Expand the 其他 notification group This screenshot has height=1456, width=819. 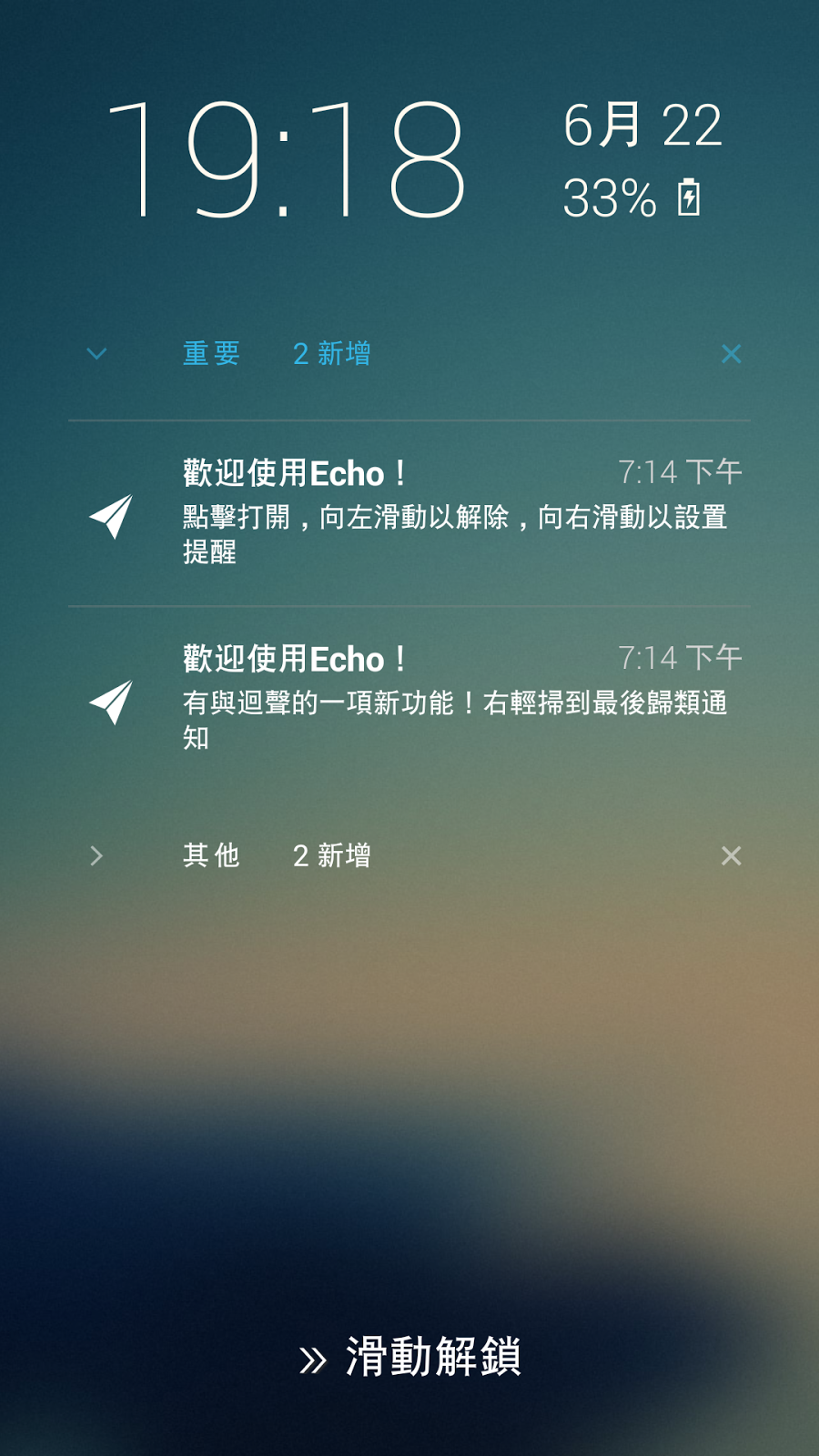click(x=96, y=855)
